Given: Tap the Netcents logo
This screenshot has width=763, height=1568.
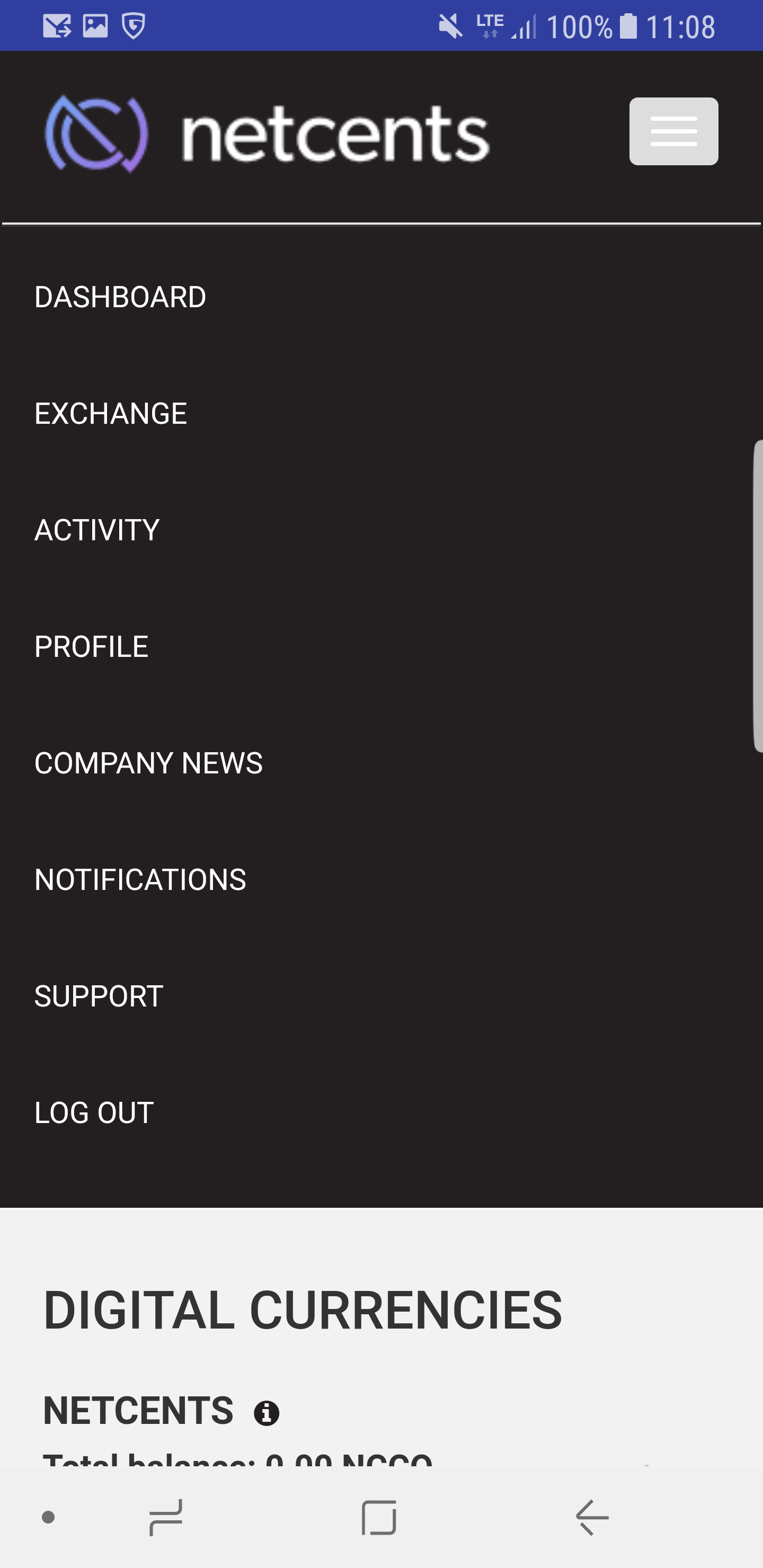Looking at the screenshot, I should [x=267, y=134].
